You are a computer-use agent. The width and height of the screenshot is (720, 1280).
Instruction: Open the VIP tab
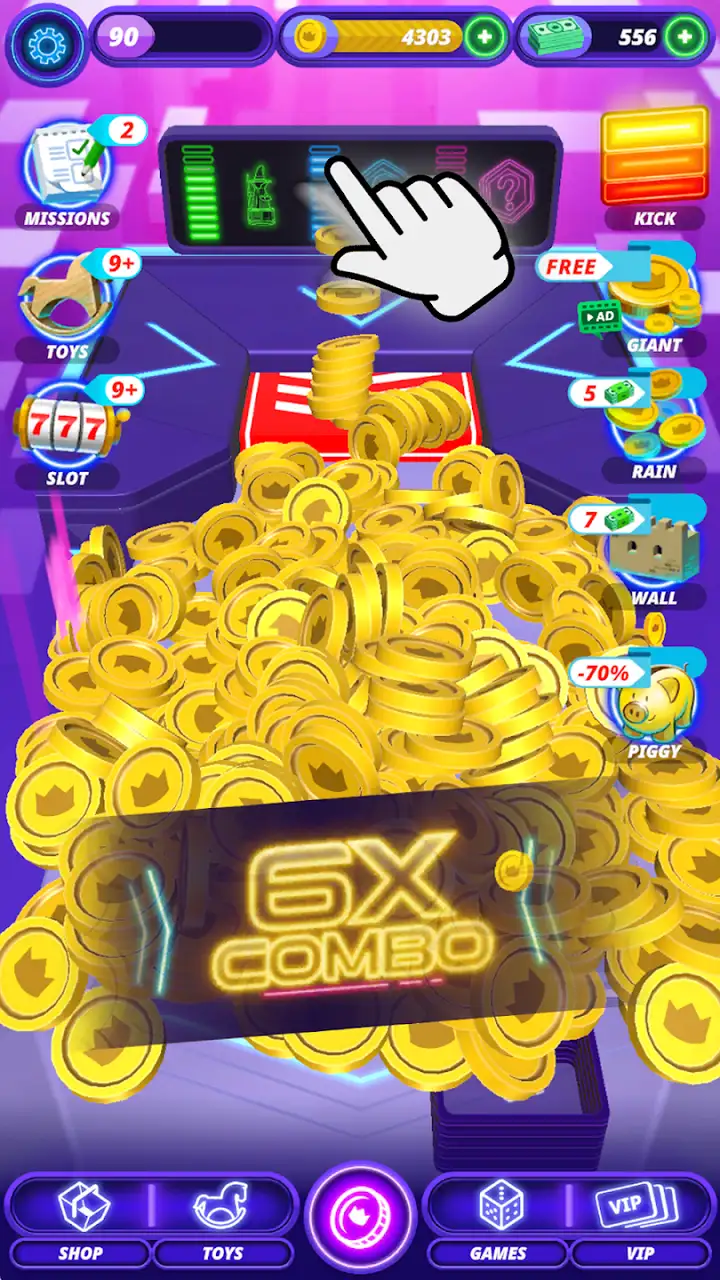pyautogui.click(x=640, y=1220)
